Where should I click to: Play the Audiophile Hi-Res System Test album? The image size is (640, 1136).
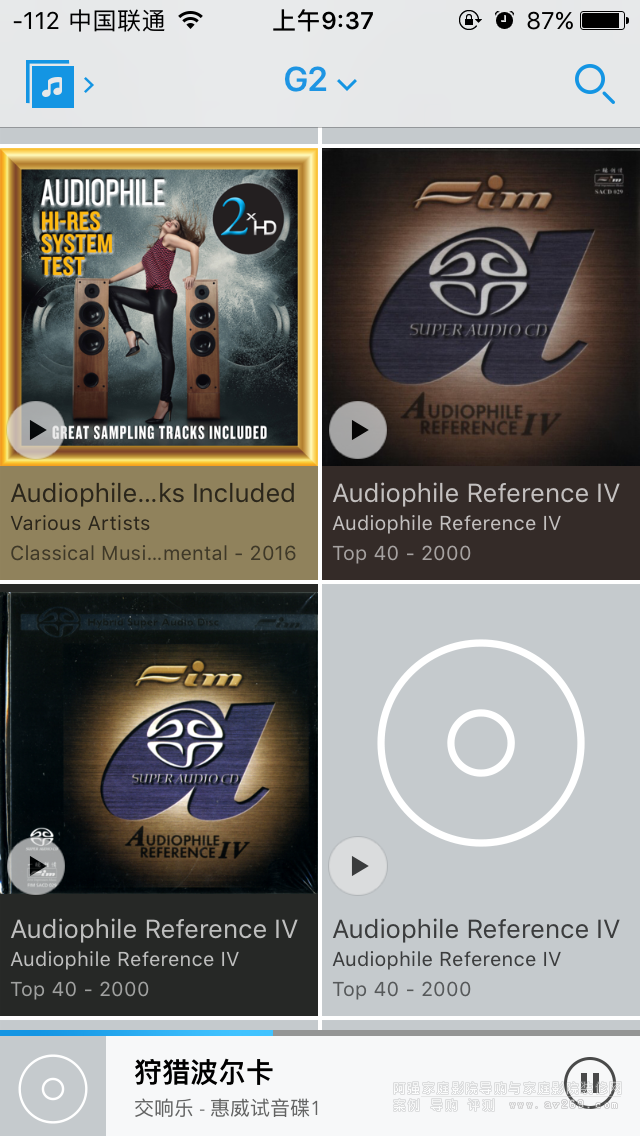pos(36,431)
